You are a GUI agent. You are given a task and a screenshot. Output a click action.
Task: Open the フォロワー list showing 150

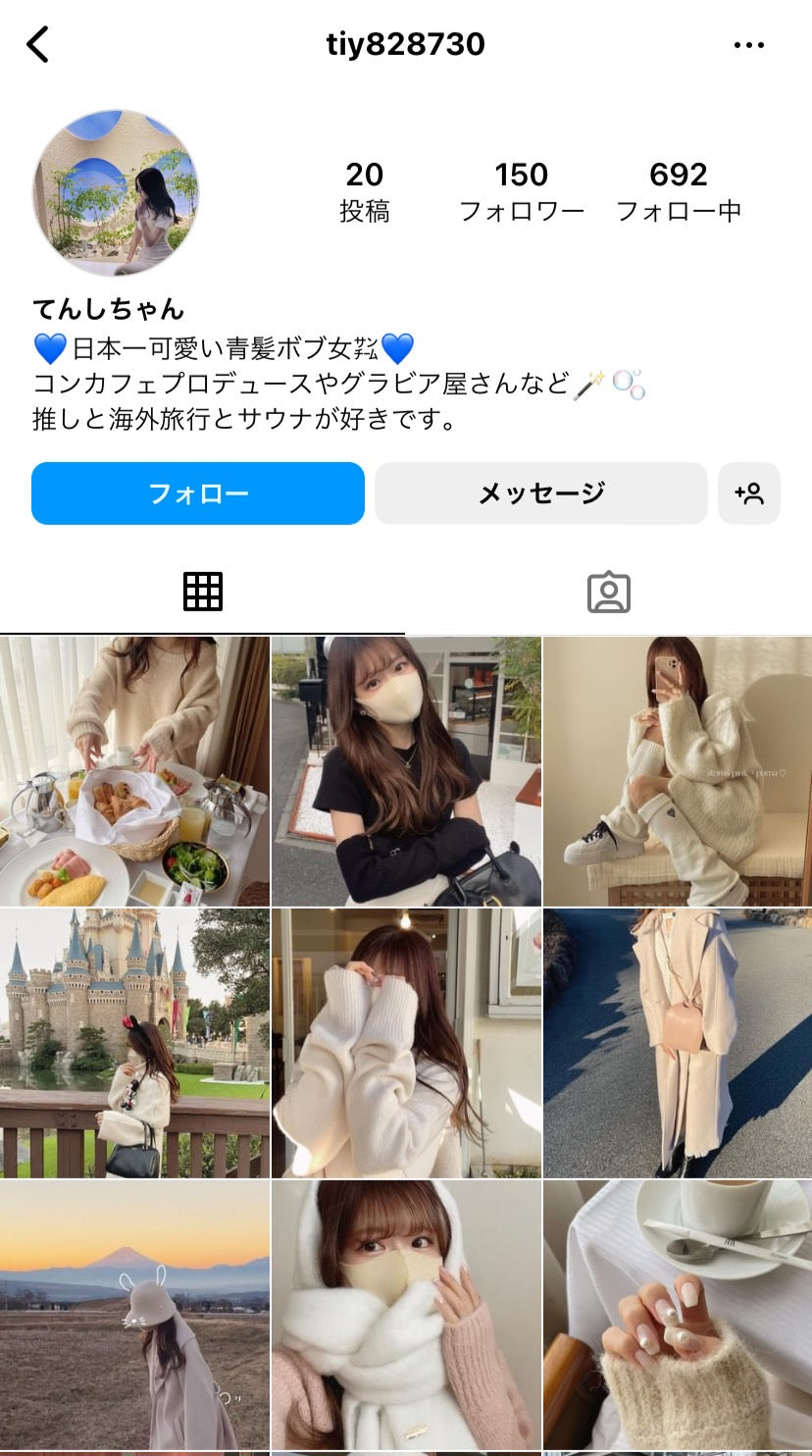(x=522, y=190)
